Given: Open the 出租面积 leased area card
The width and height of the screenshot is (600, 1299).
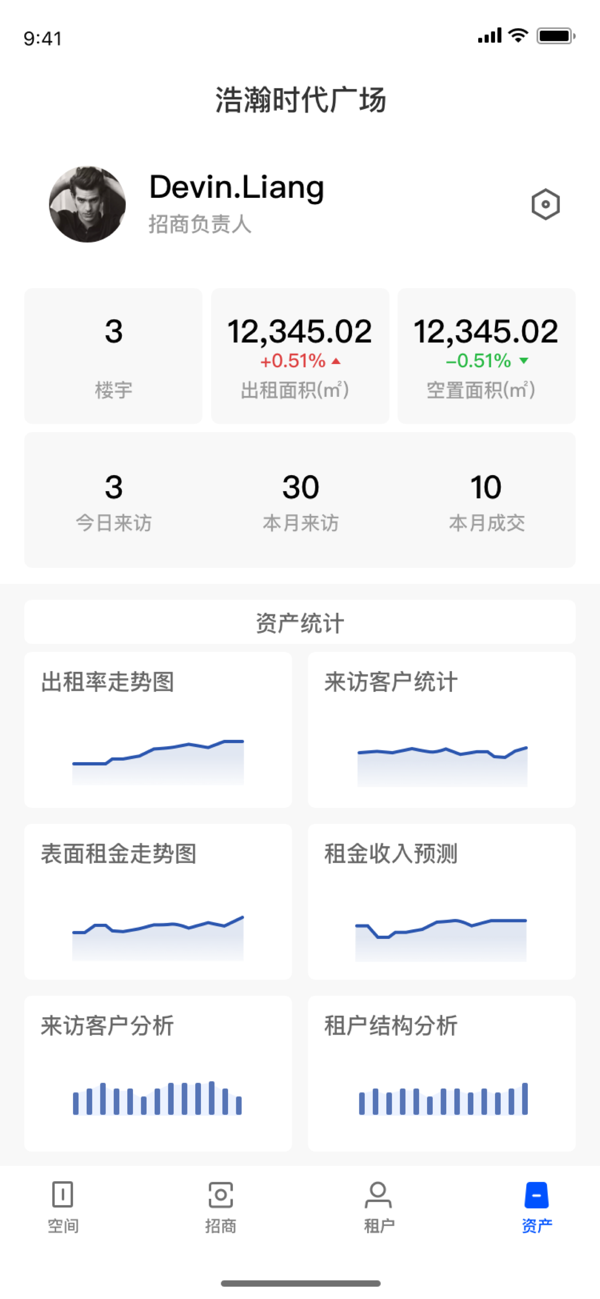Looking at the screenshot, I should coord(300,356).
